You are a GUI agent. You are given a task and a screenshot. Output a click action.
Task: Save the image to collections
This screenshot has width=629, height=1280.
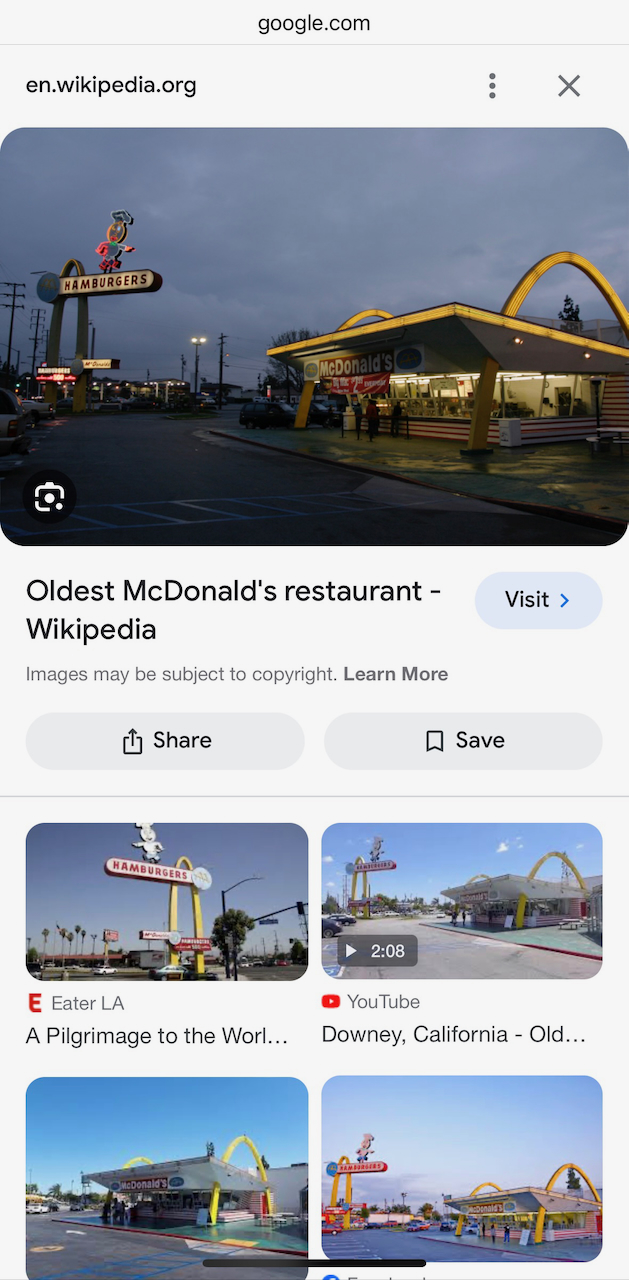[x=463, y=741]
